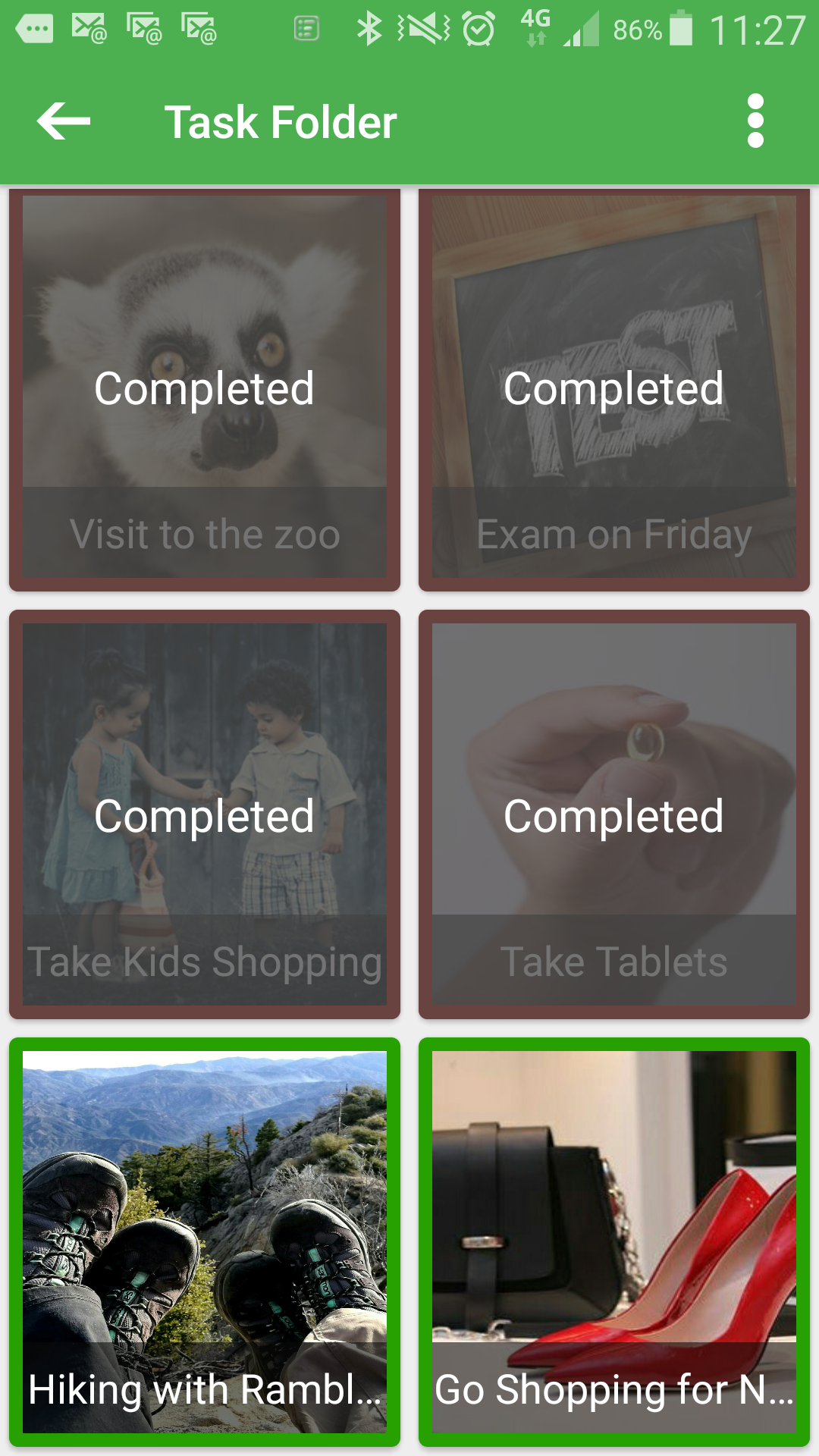
Task: Open the overflow menu
Action: coord(755,121)
